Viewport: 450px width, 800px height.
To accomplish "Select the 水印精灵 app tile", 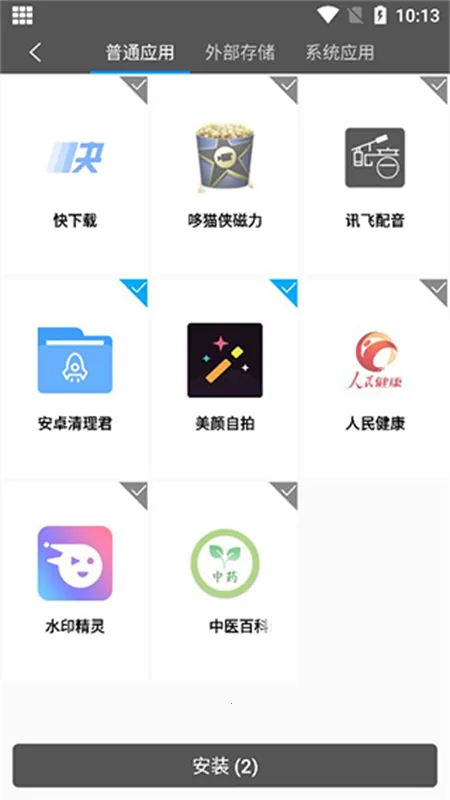I will tap(75, 581).
